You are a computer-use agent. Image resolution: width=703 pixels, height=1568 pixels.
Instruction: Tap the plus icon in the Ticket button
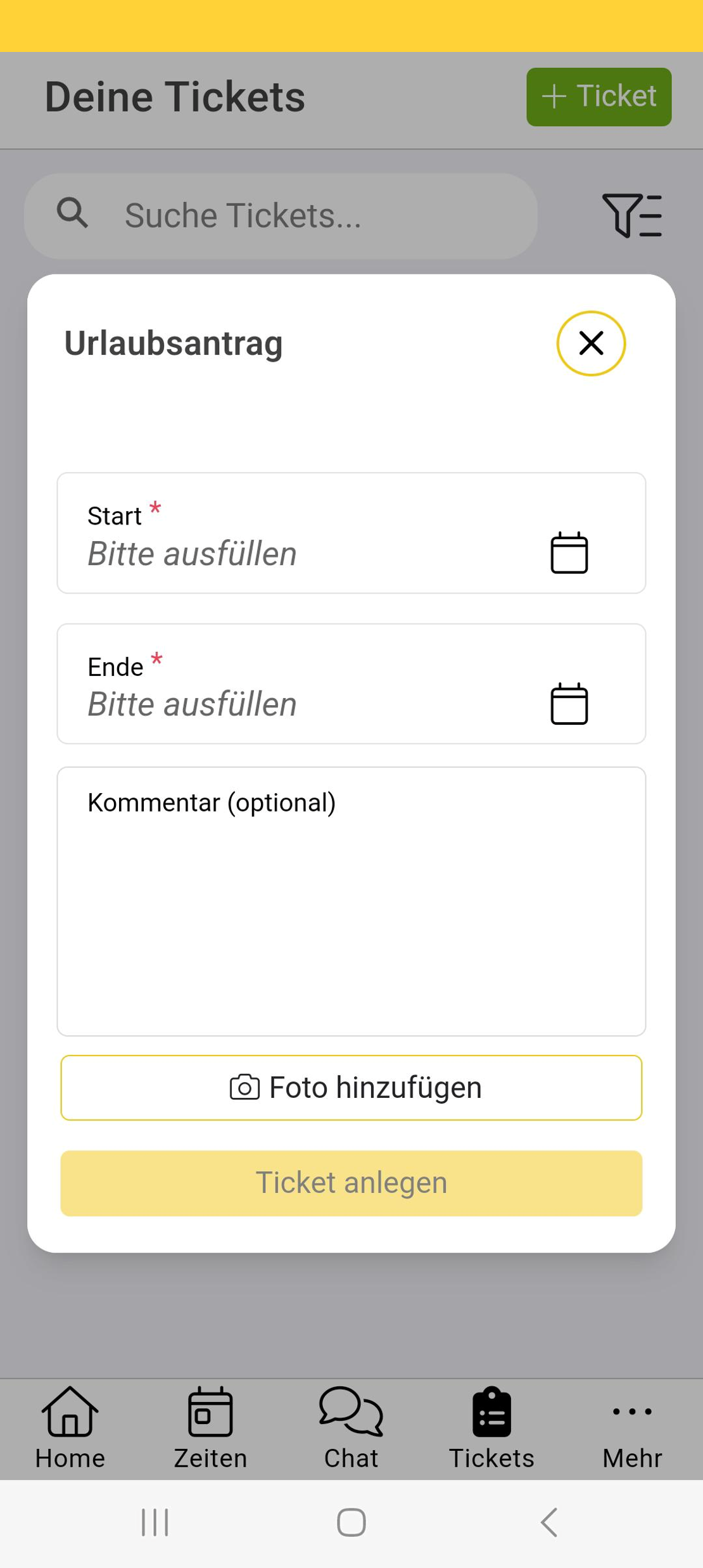coord(554,96)
